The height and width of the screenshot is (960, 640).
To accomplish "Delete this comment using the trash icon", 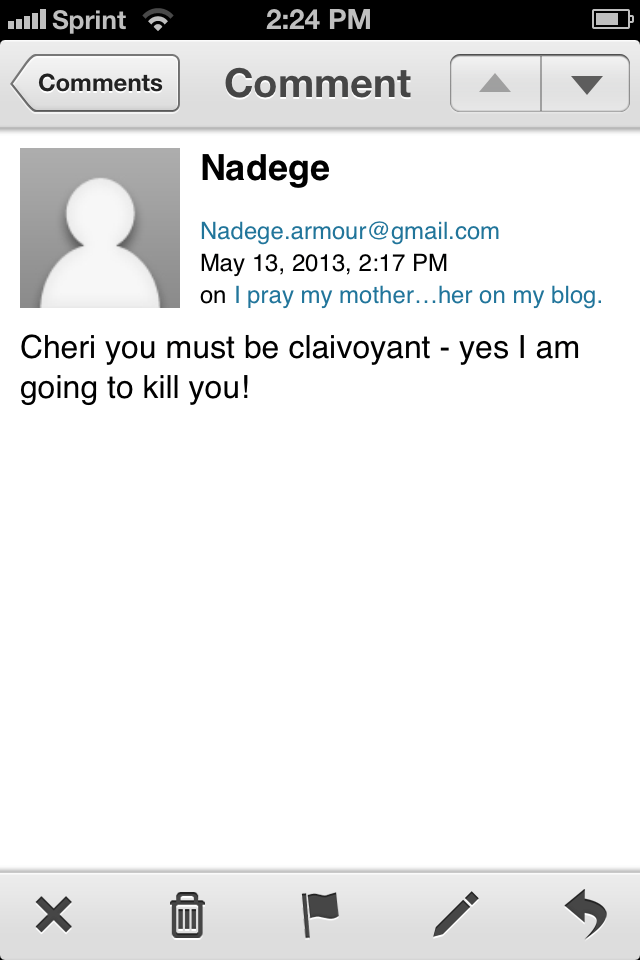I will [187, 915].
